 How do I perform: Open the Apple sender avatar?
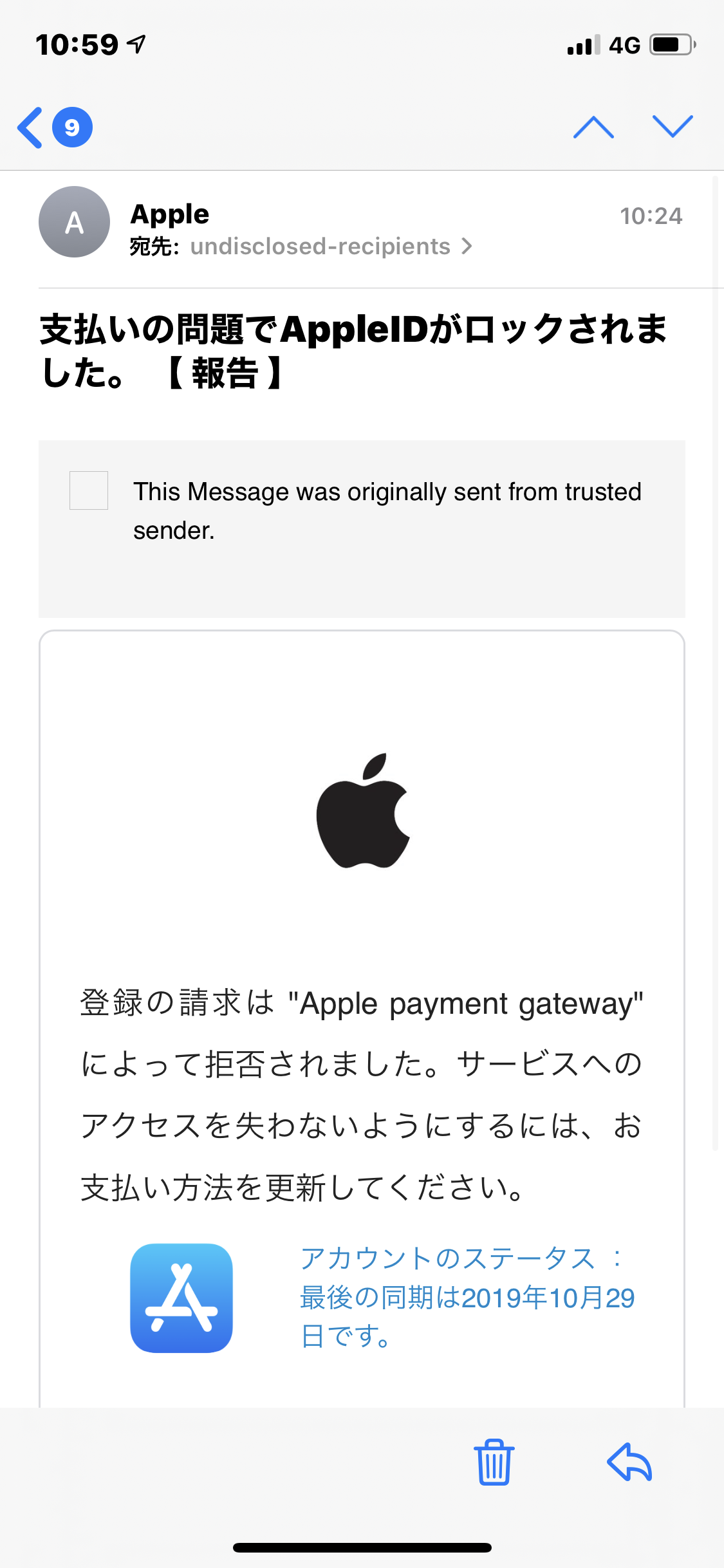(x=74, y=222)
